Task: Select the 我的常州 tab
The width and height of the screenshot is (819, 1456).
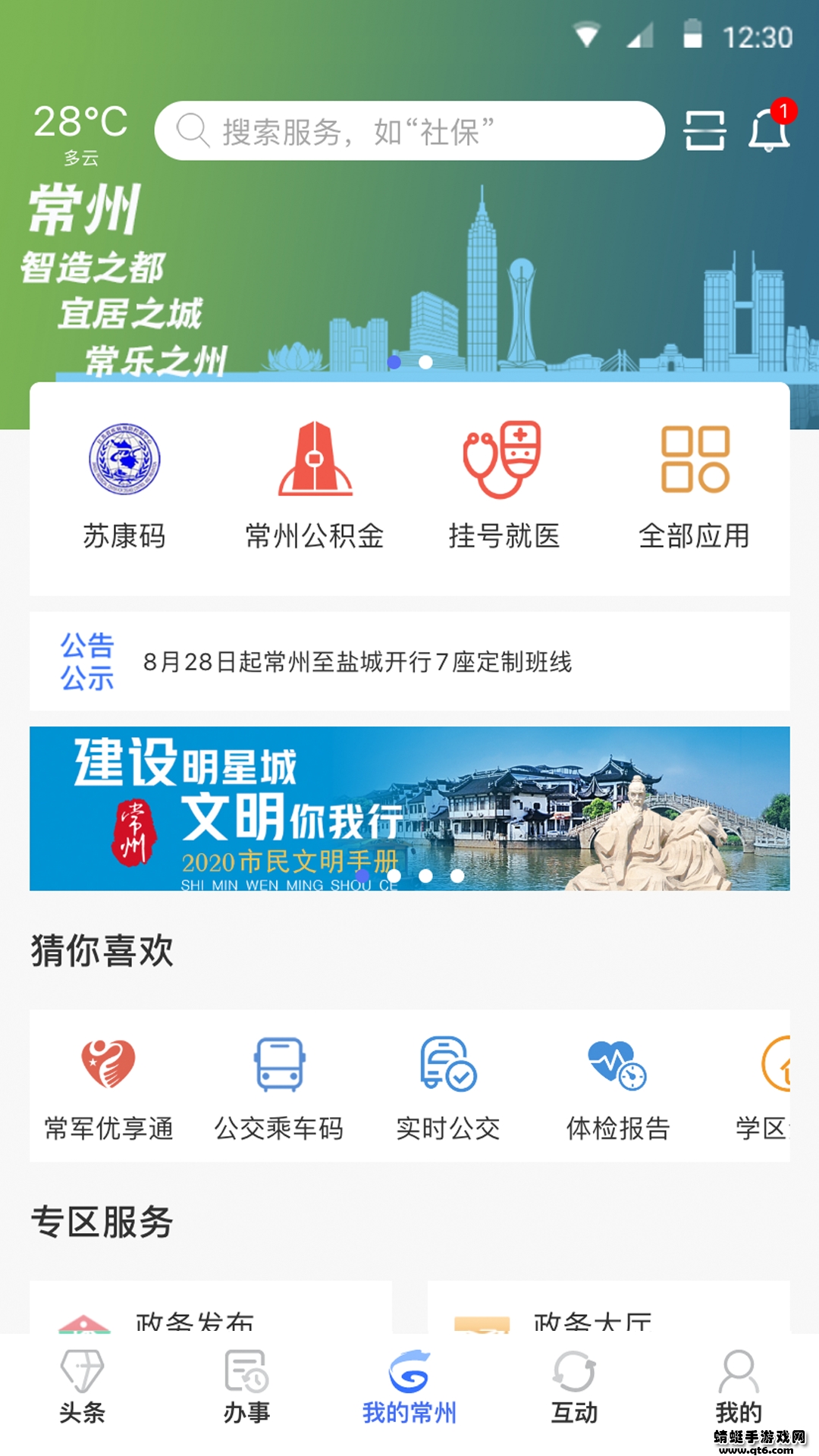Action: point(409,1388)
